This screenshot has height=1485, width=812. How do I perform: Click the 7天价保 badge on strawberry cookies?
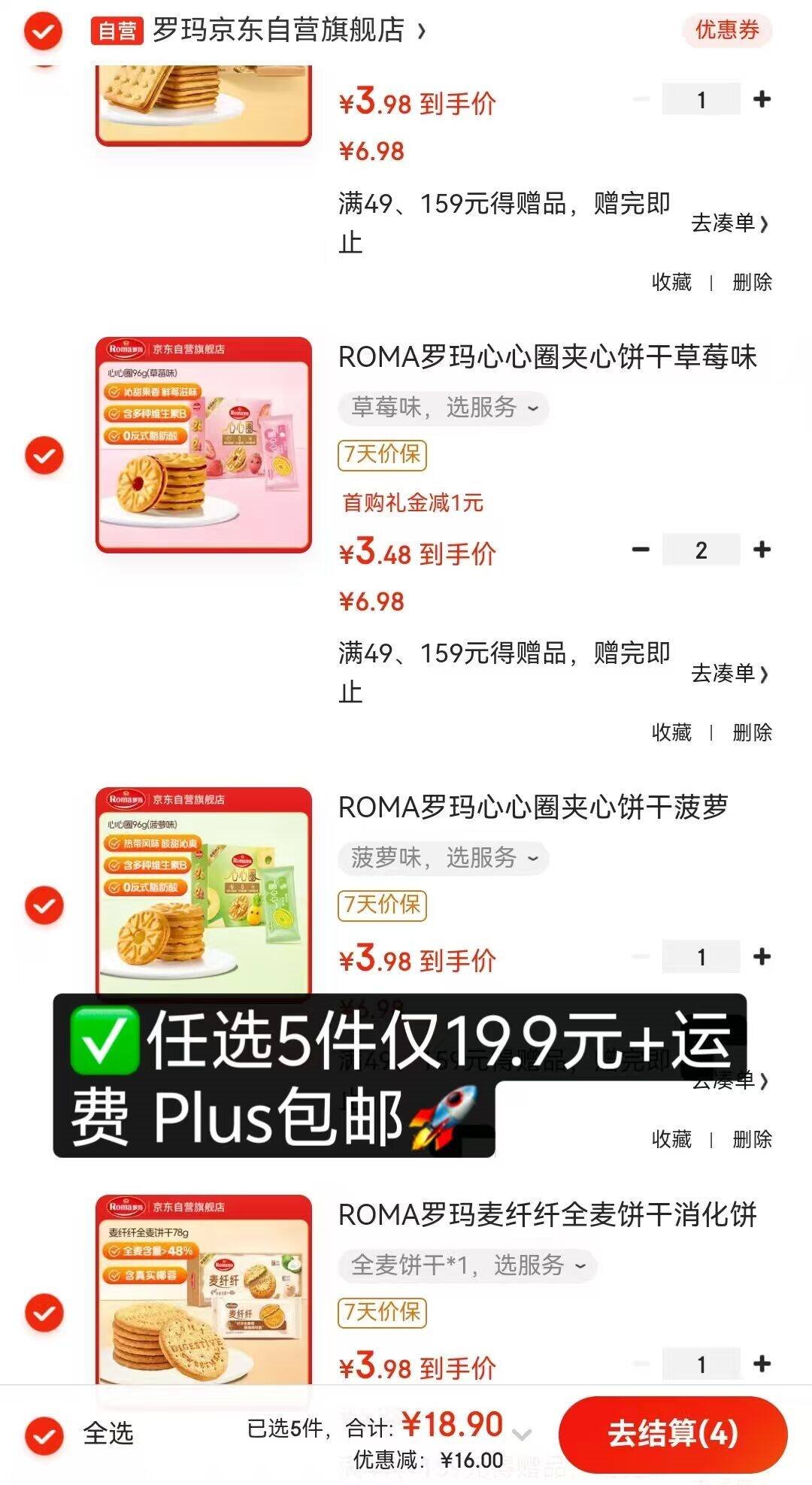click(x=382, y=455)
